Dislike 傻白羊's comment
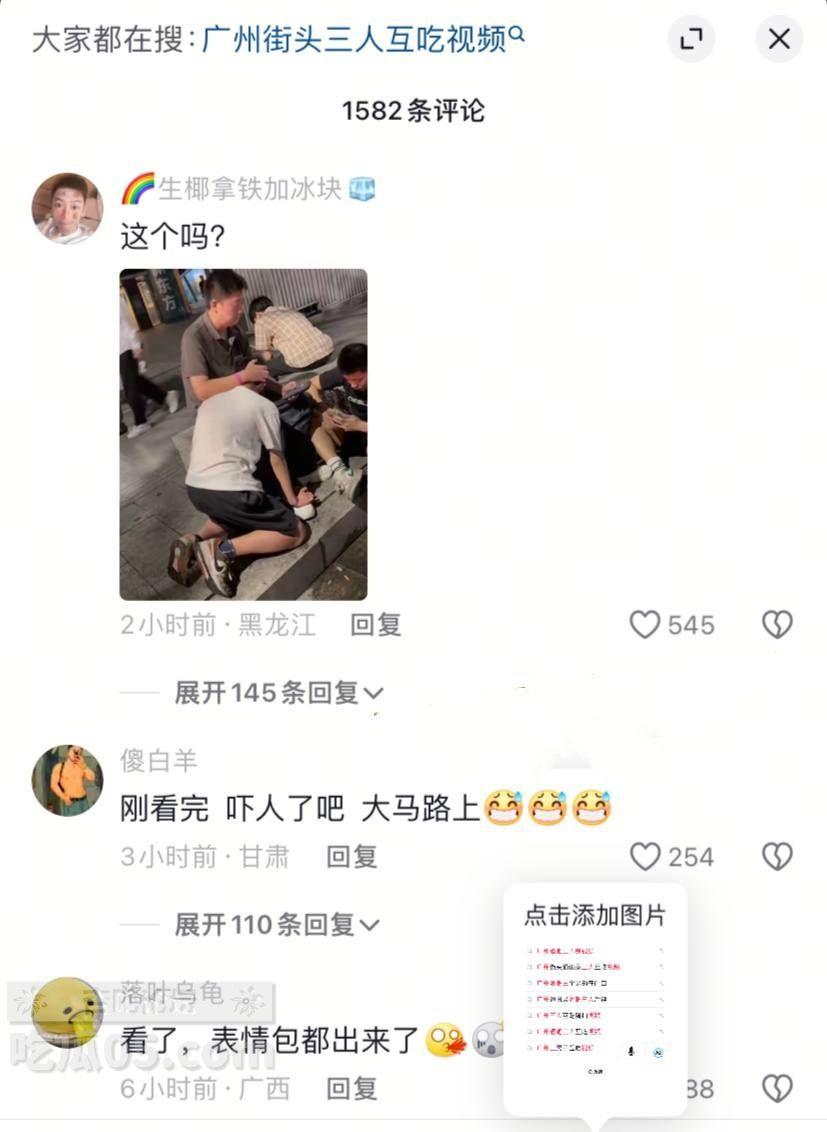This screenshot has height=1132, width=827. [x=777, y=857]
